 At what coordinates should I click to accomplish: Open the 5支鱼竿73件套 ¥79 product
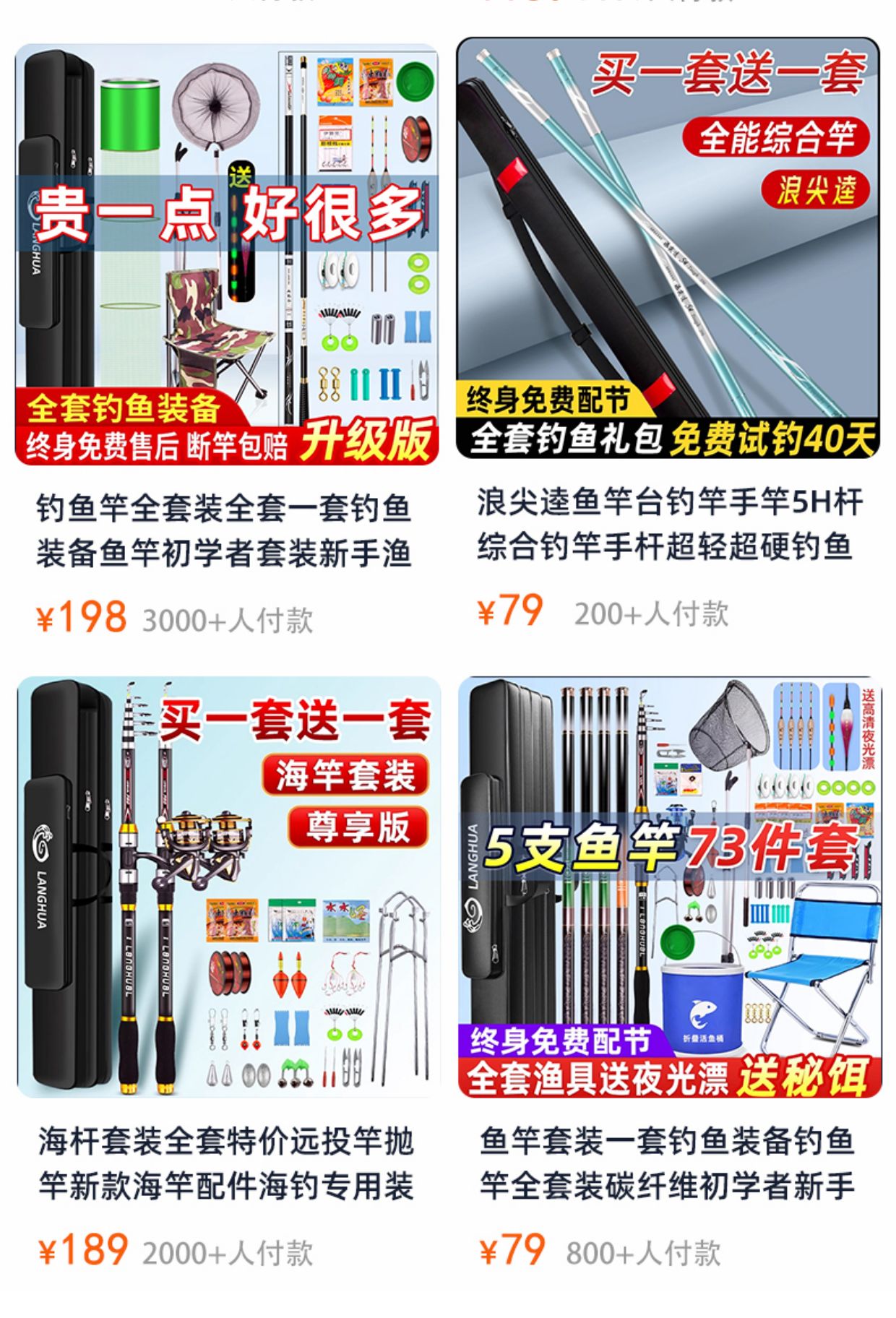[670, 887]
